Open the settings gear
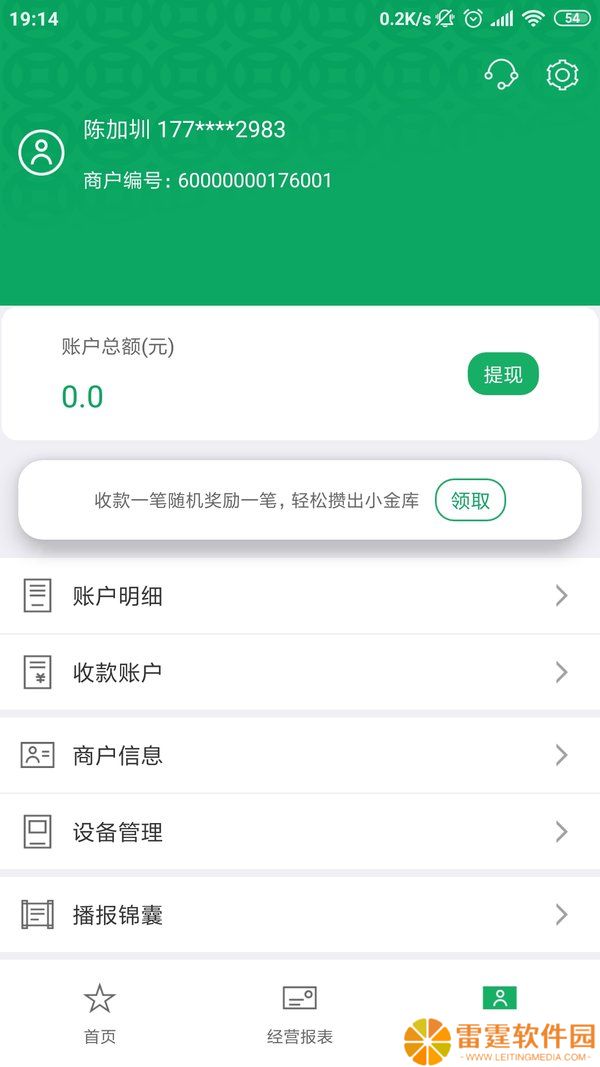This screenshot has width=600, height=1067. pos(562,74)
